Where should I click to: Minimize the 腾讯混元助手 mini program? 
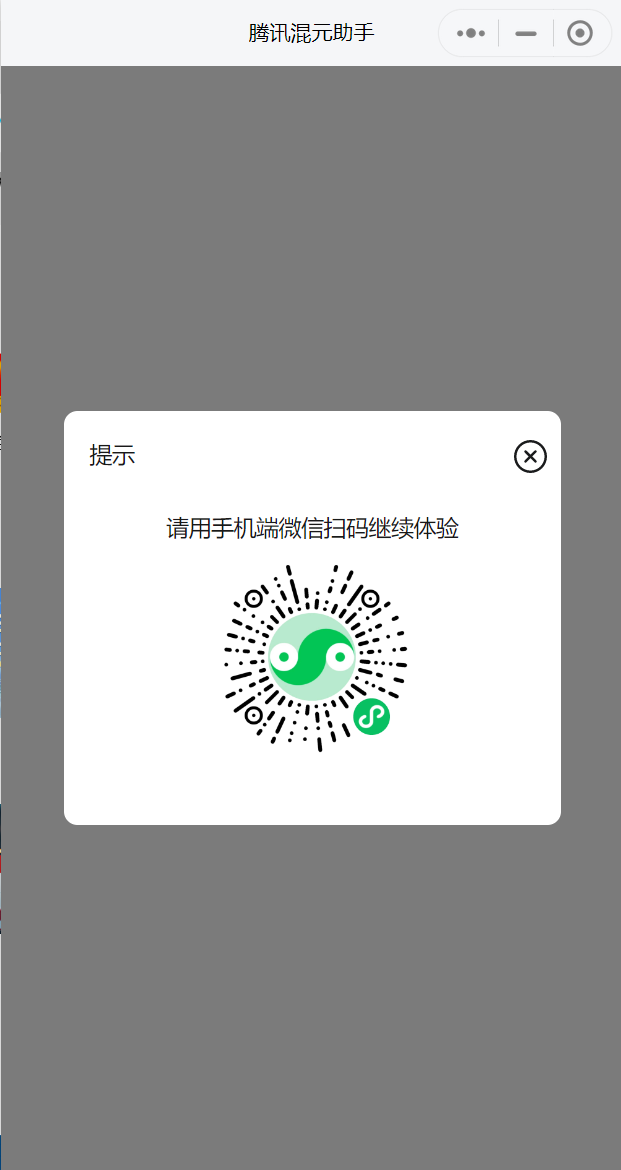point(526,33)
